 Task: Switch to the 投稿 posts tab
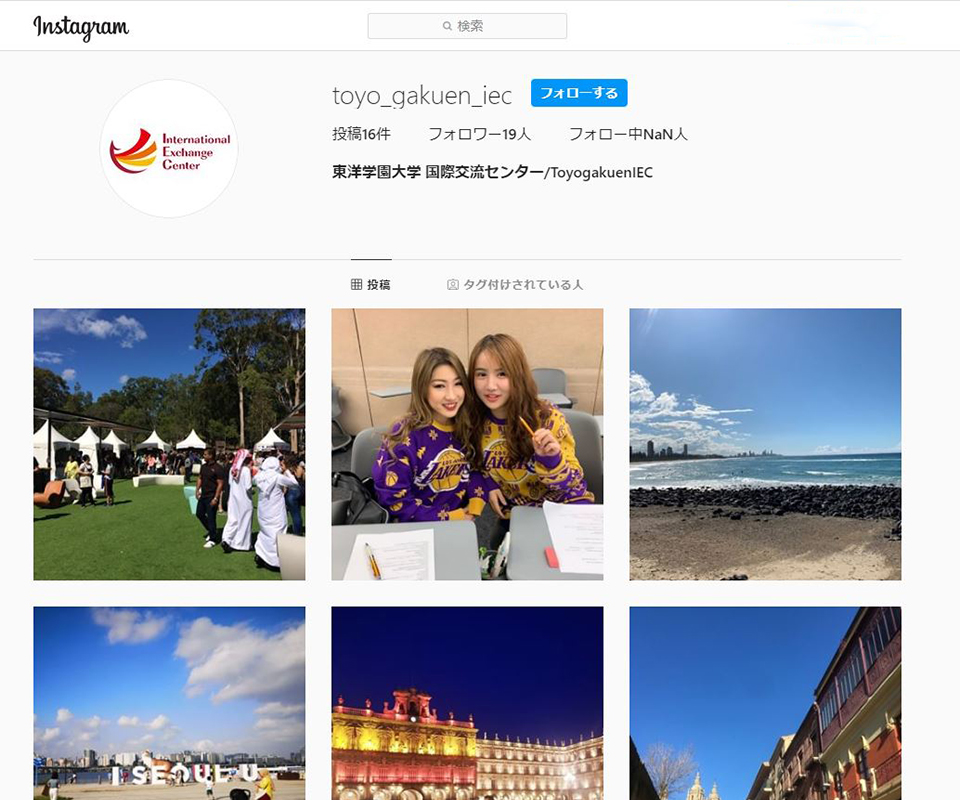pos(371,285)
